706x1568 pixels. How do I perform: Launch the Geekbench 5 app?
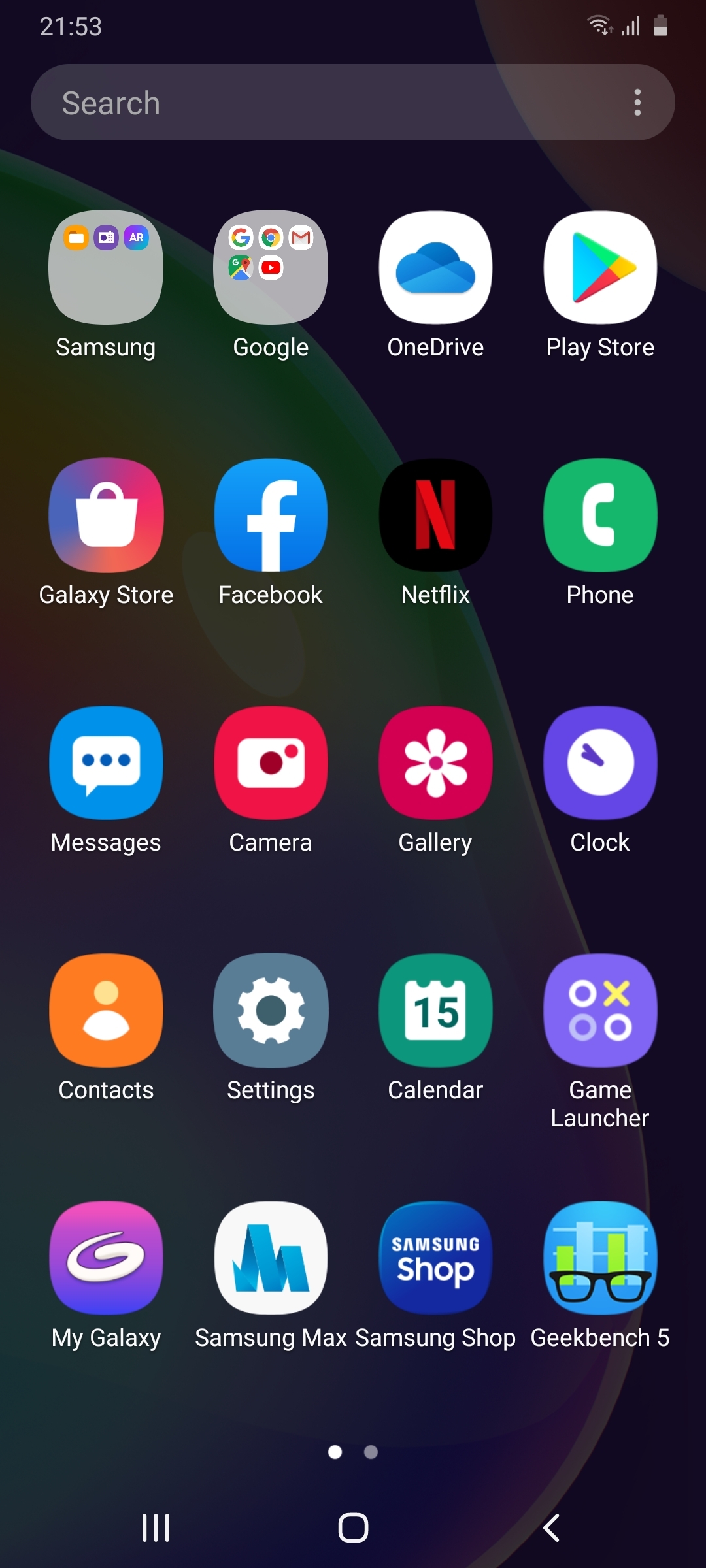600,1258
